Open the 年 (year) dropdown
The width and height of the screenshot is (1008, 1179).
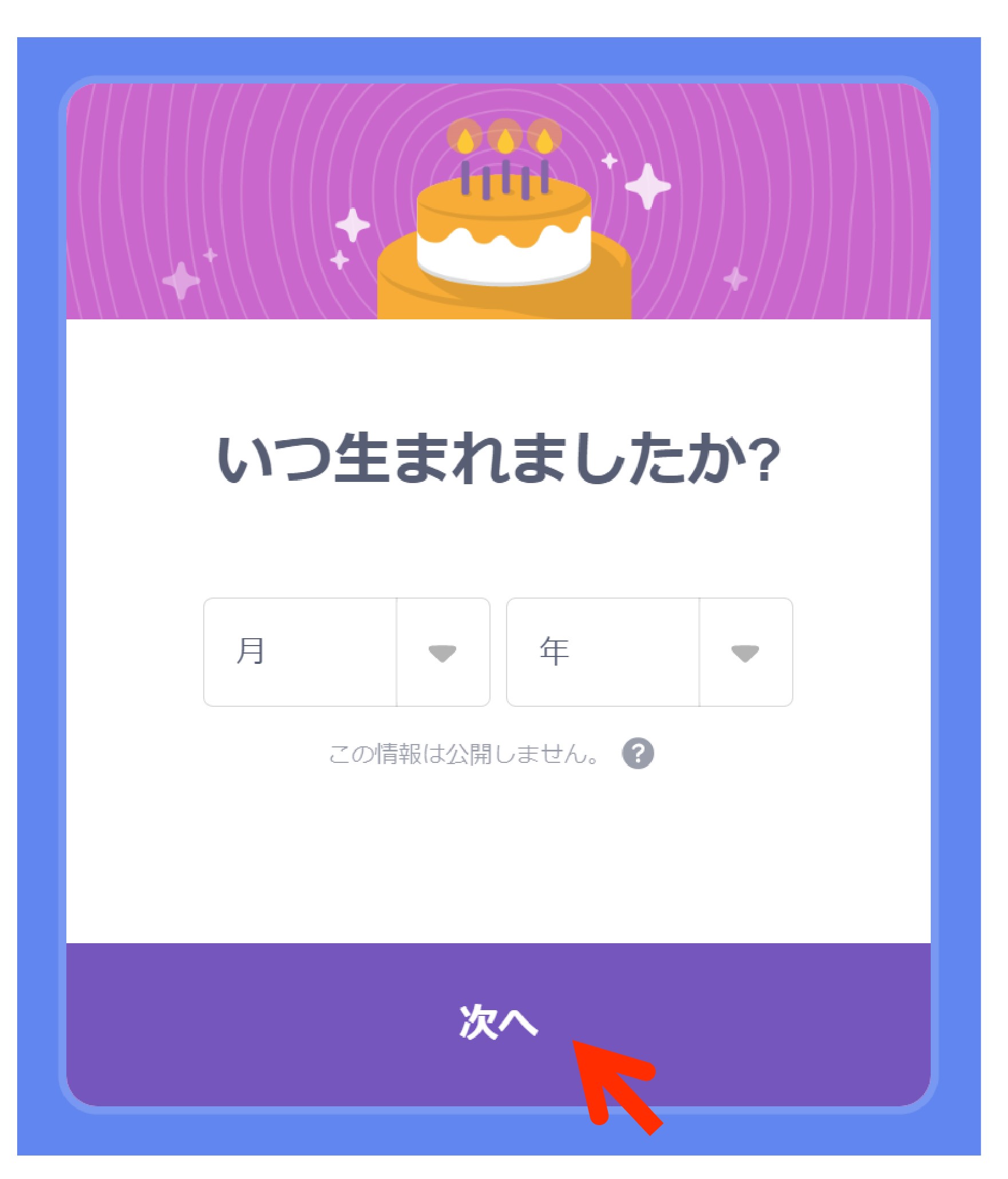coord(649,652)
